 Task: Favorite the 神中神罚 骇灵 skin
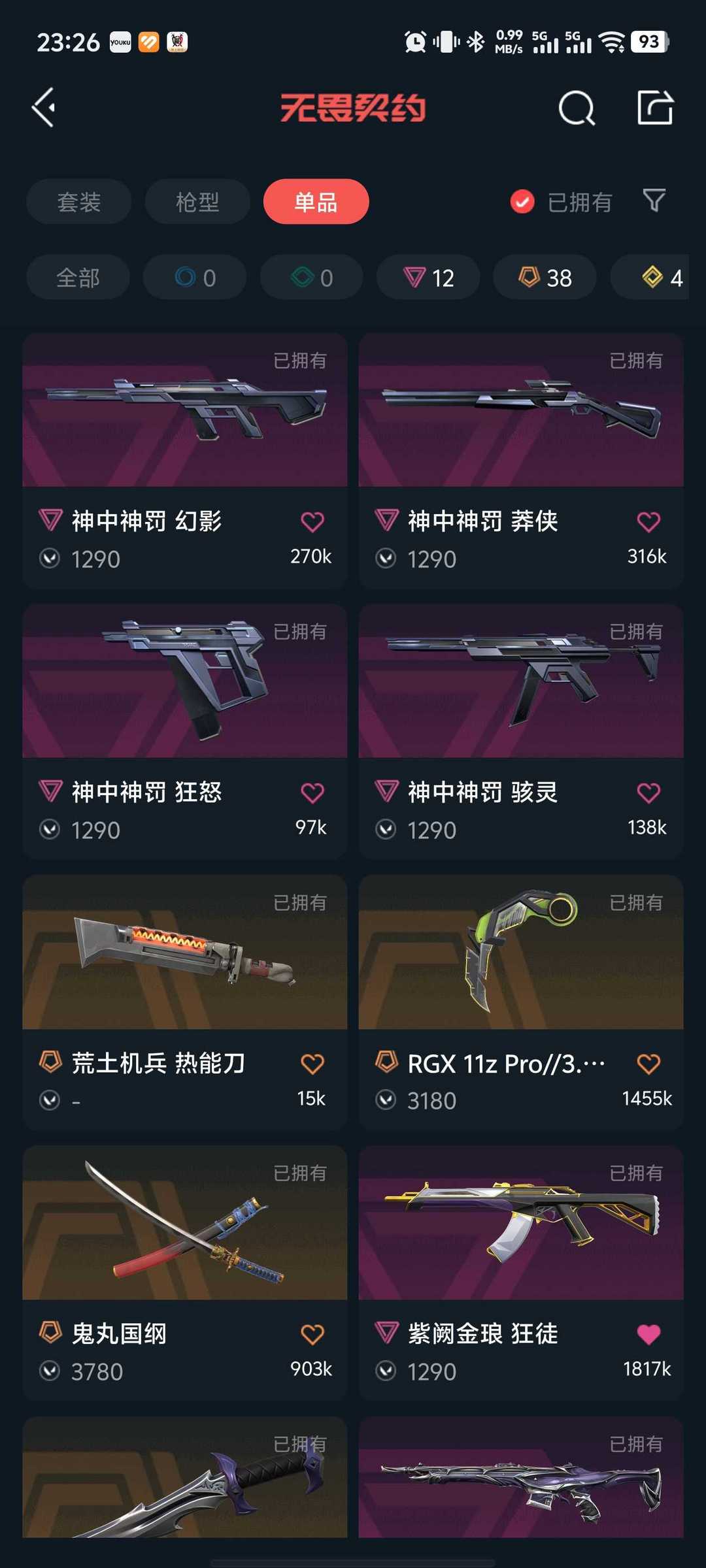[x=648, y=793]
